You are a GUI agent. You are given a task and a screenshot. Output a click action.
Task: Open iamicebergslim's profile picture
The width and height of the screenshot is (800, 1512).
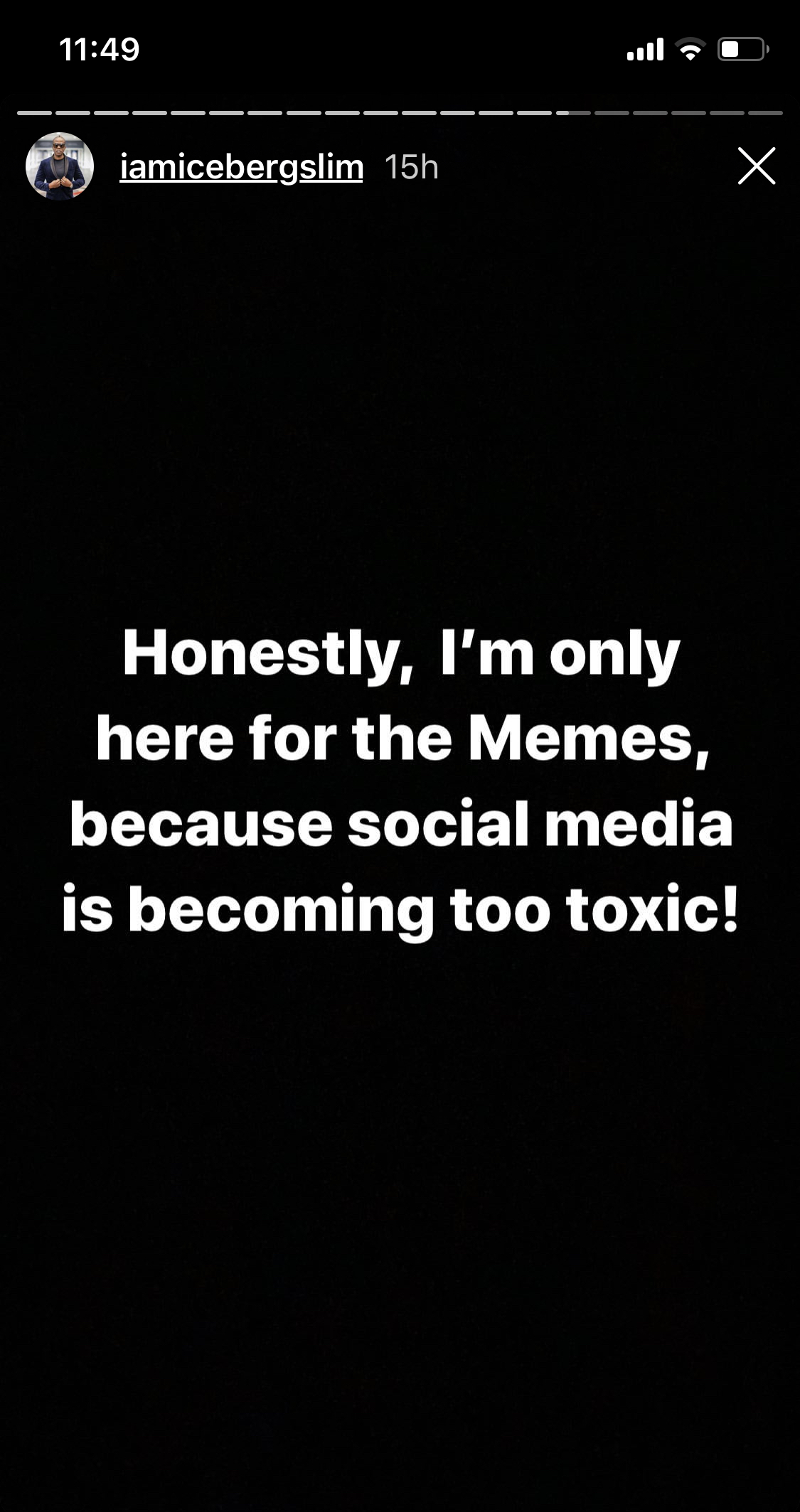(60, 166)
